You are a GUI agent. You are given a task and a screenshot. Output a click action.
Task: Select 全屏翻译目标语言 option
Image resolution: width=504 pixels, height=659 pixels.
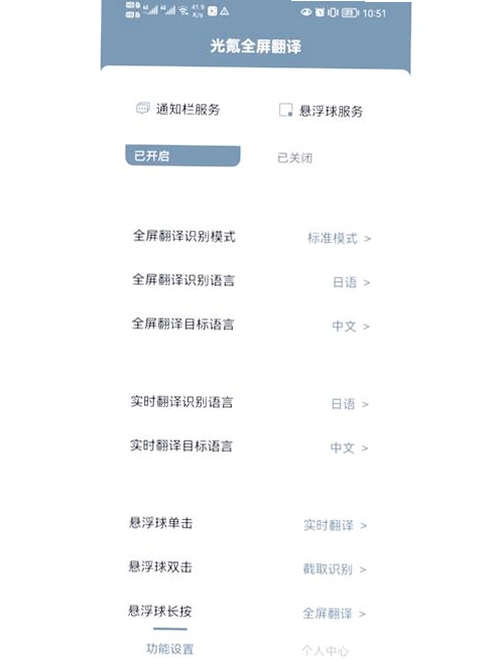(x=251, y=325)
